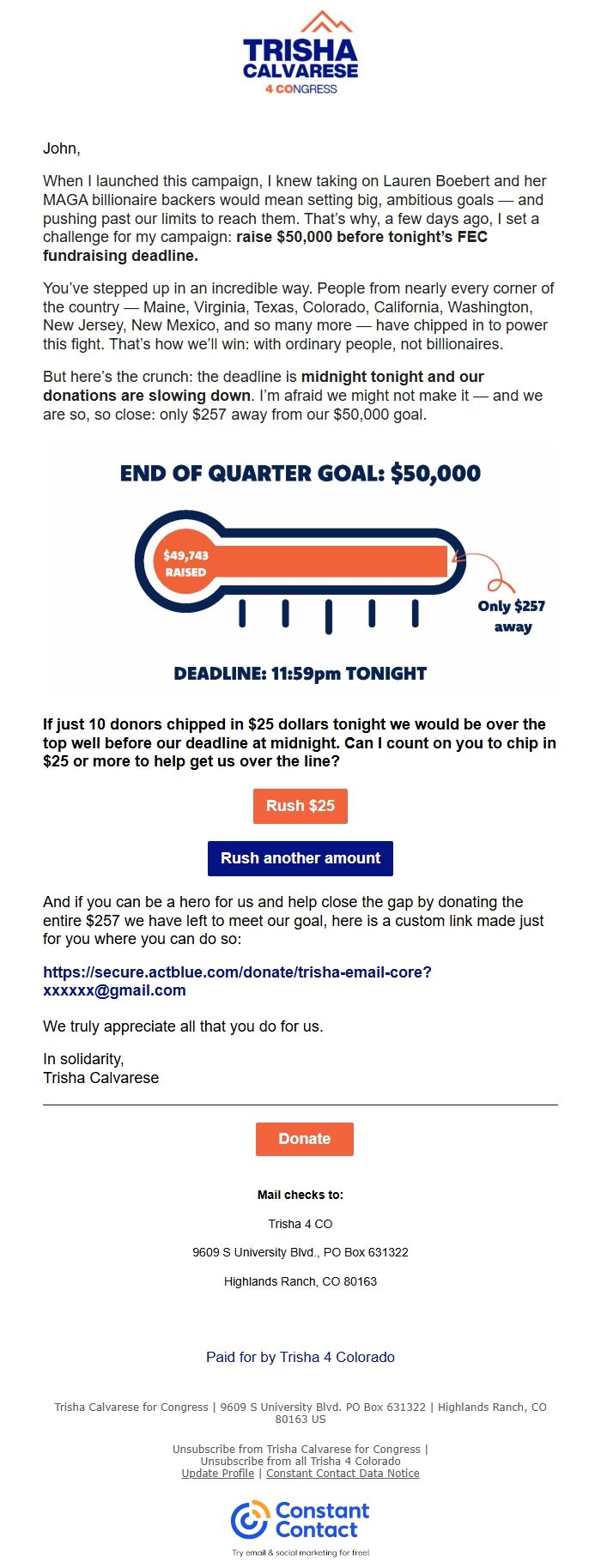Unsubscribe from Trisha Calvarese for Congress

(296, 1449)
